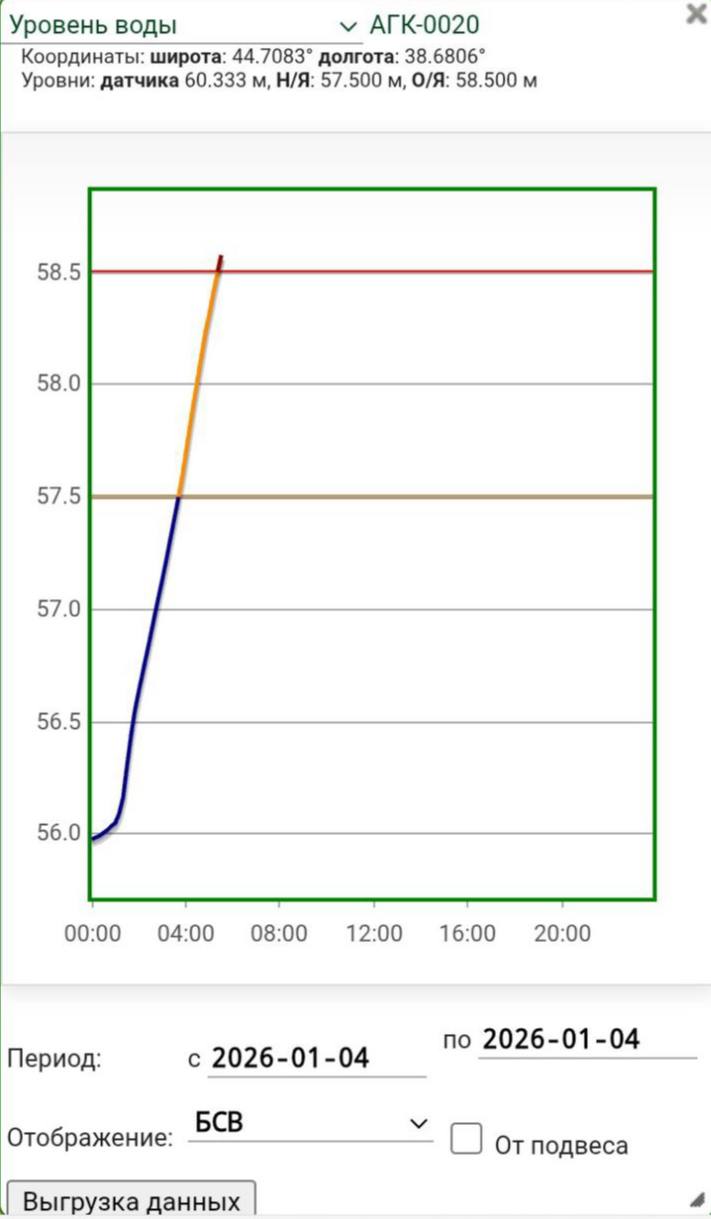Tap the Выгрузка данных button
Image resolution: width=711 pixels, height=1219 pixels.
pyautogui.click(x=131, y=1199)
